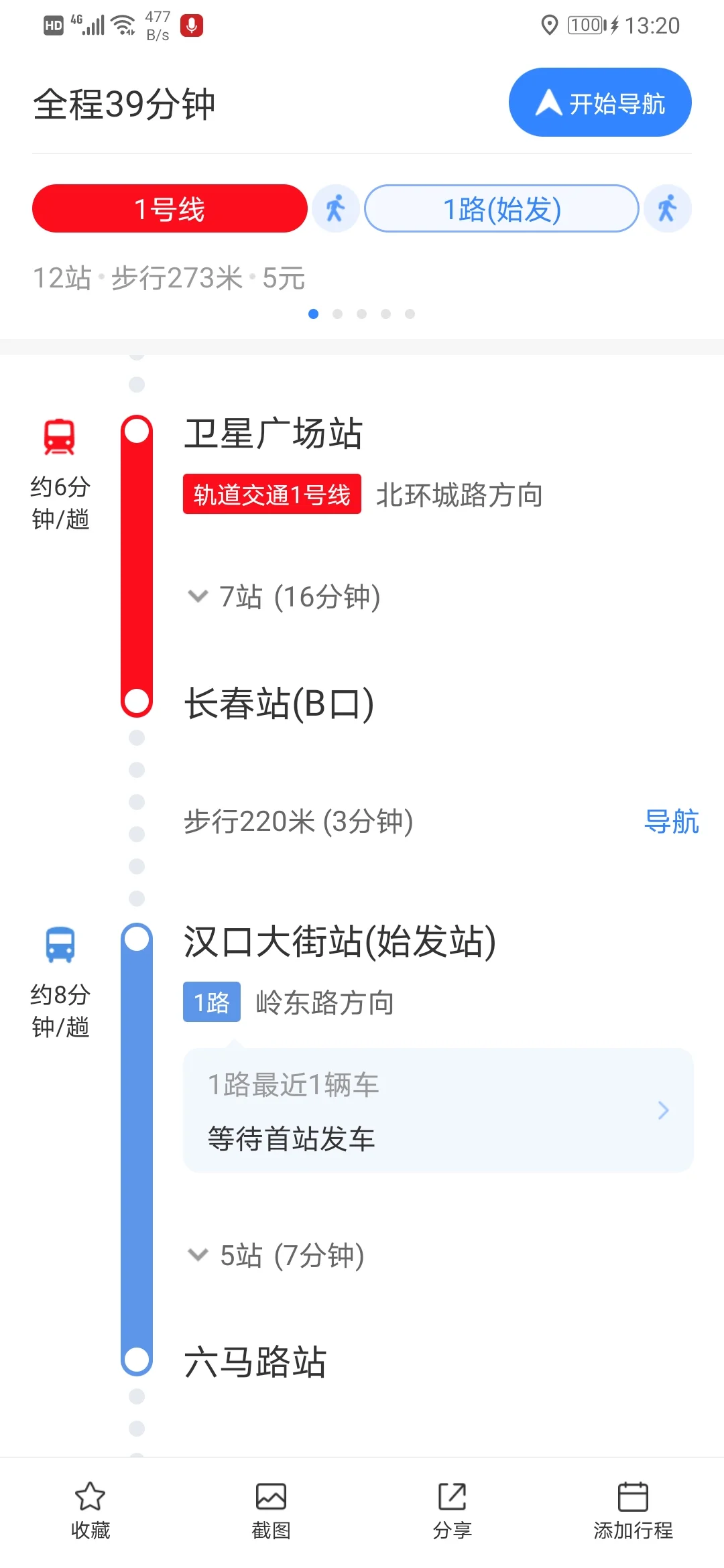This screenshot has height=1568, width=724.
Task: Tap the battery indicator showing 100
Action: [x=585, y=25]
